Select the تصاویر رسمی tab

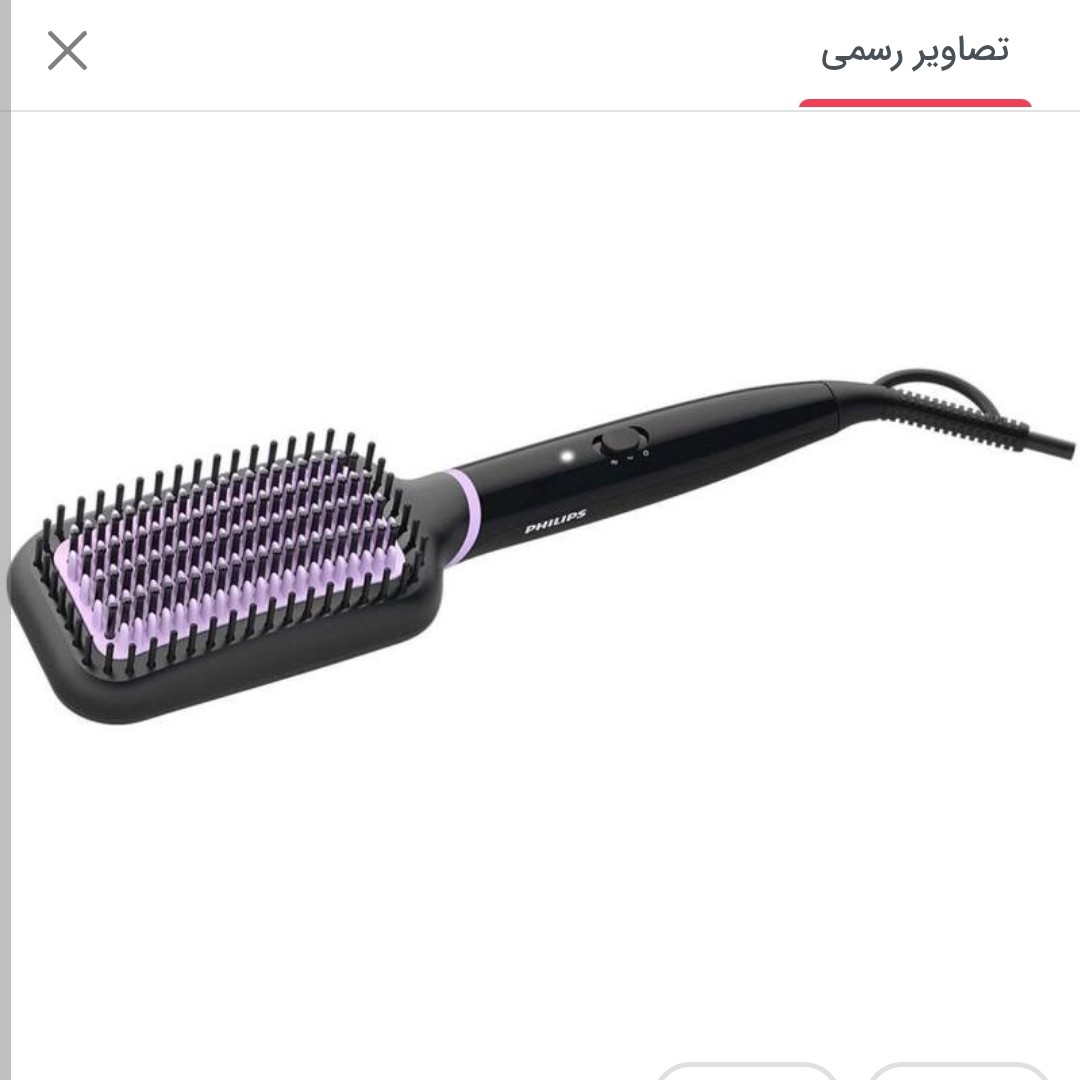(x=914, y=52)
